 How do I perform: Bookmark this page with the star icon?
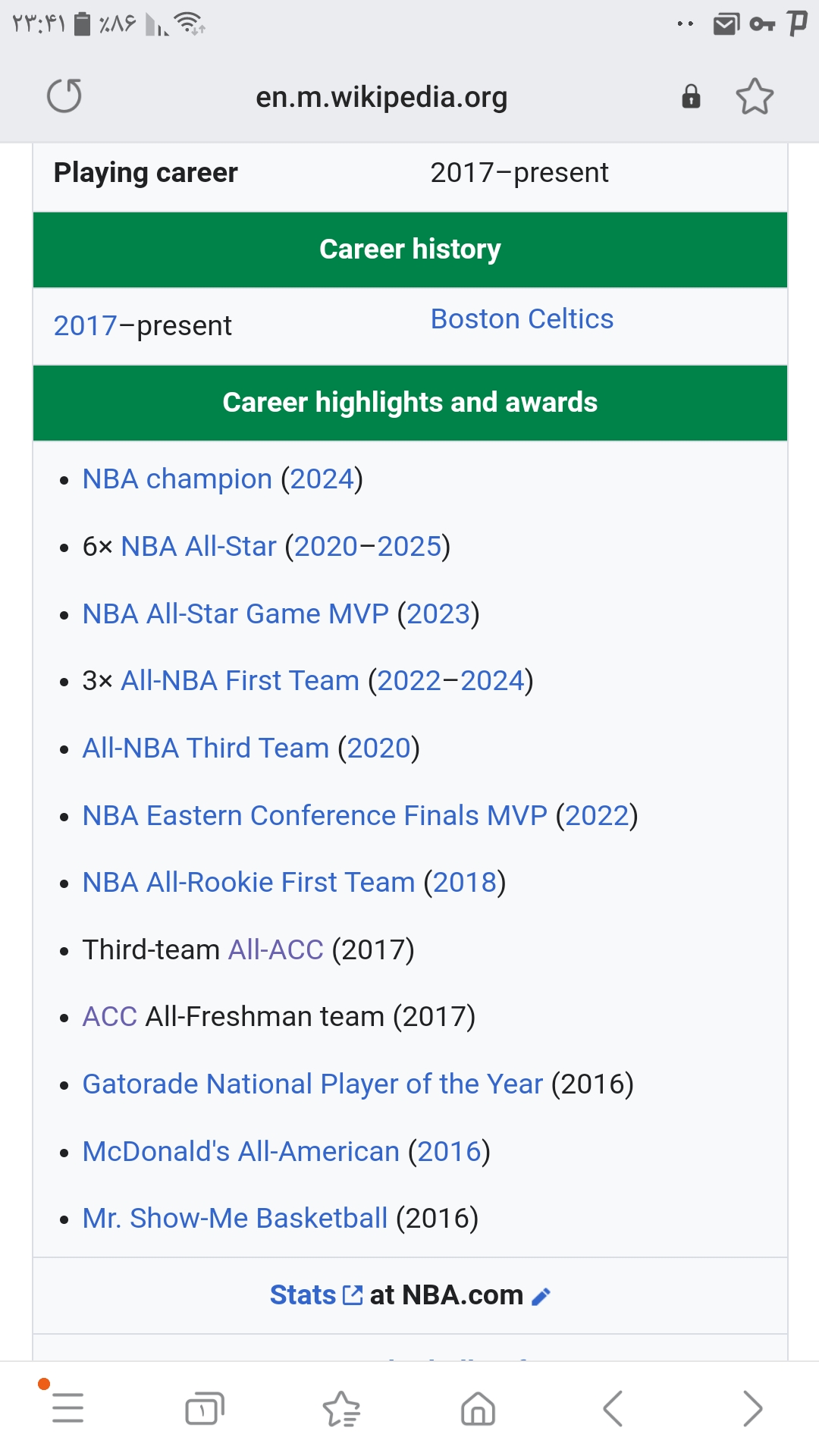754,96
